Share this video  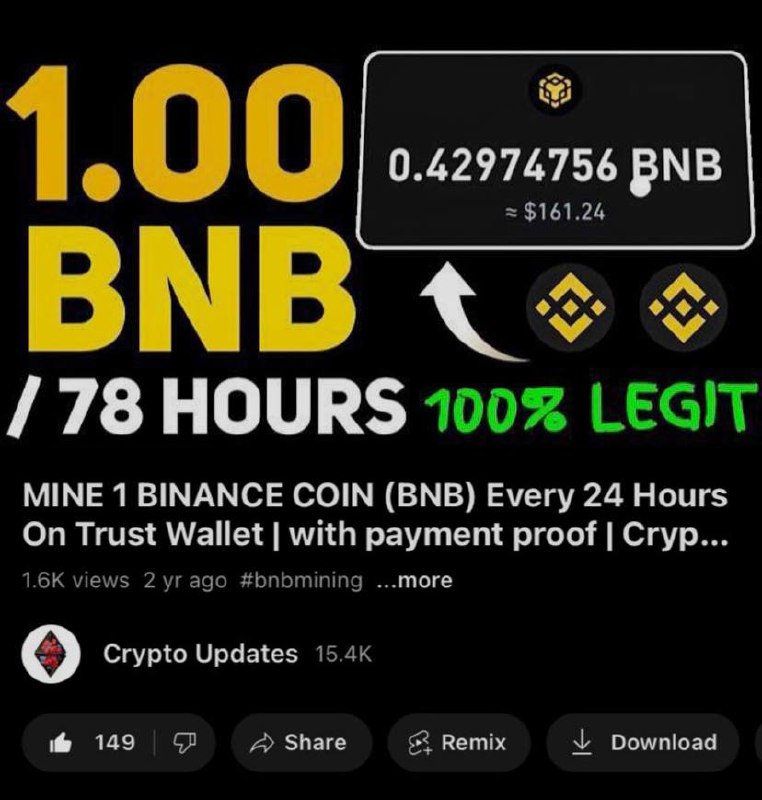tap(299, 743)
